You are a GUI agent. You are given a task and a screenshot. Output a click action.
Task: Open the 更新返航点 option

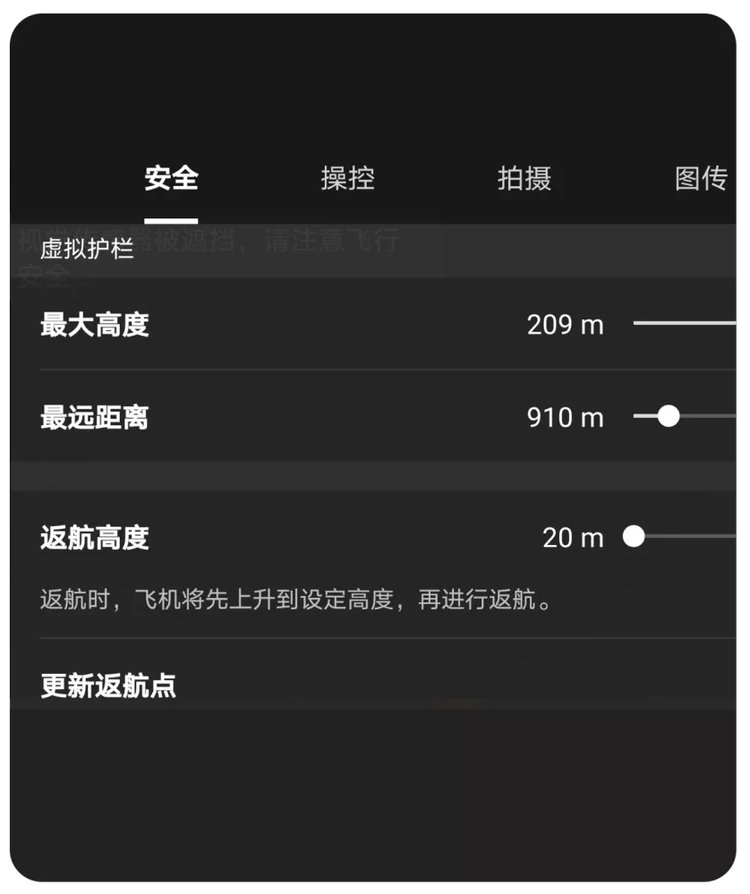[x=108, y=686]
